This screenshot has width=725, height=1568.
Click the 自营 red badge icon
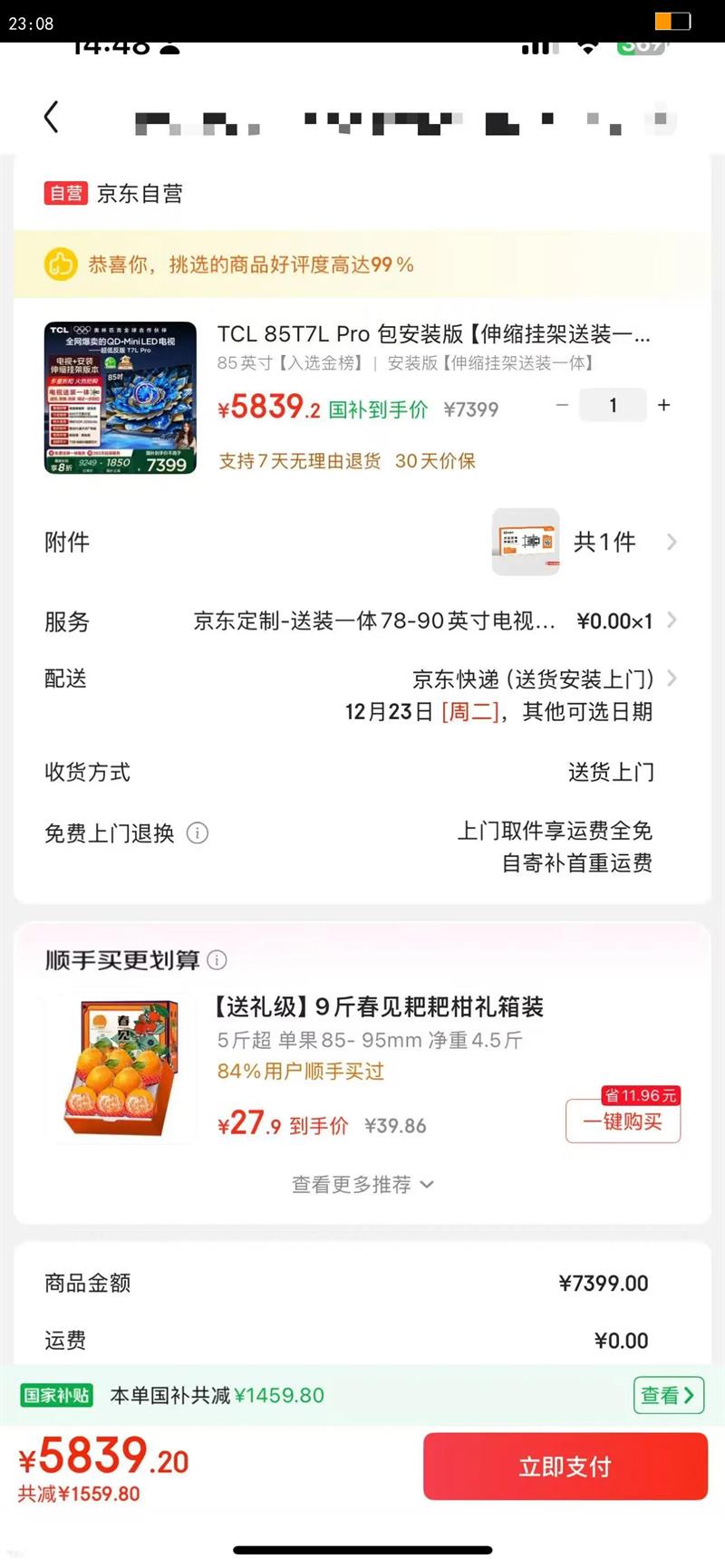[64, 193]
